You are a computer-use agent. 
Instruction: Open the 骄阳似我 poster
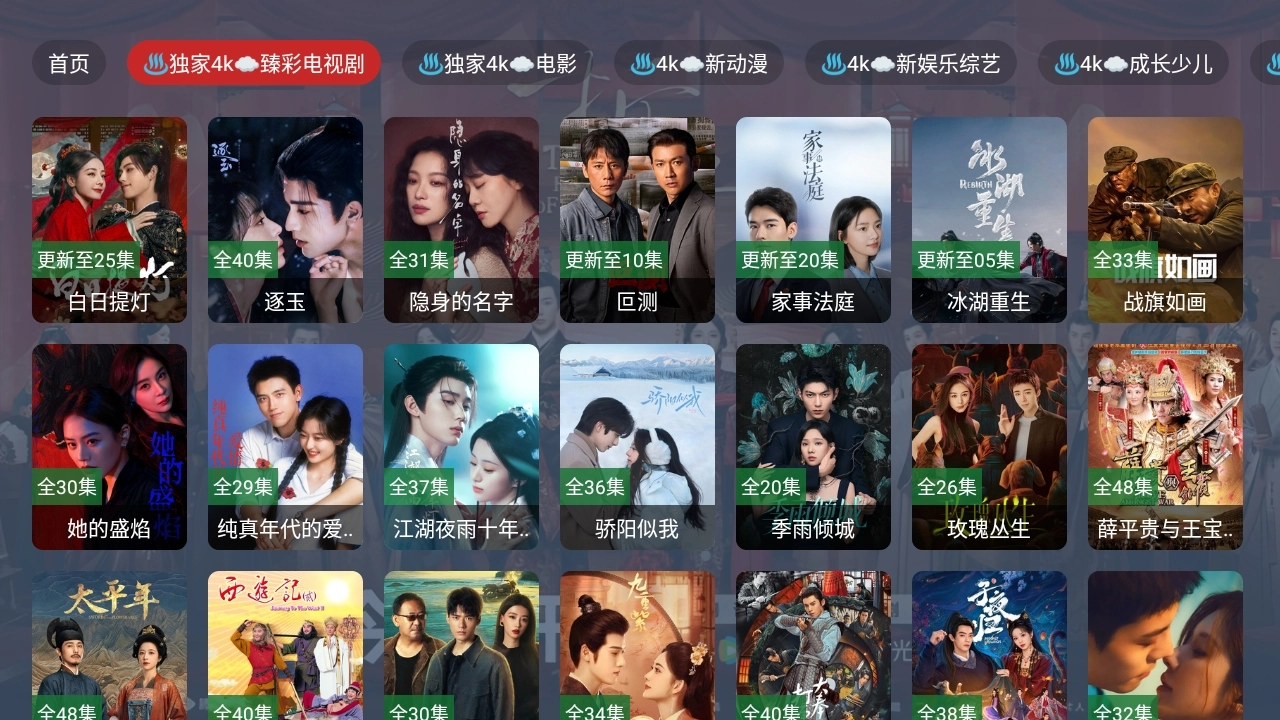[637, 446]
